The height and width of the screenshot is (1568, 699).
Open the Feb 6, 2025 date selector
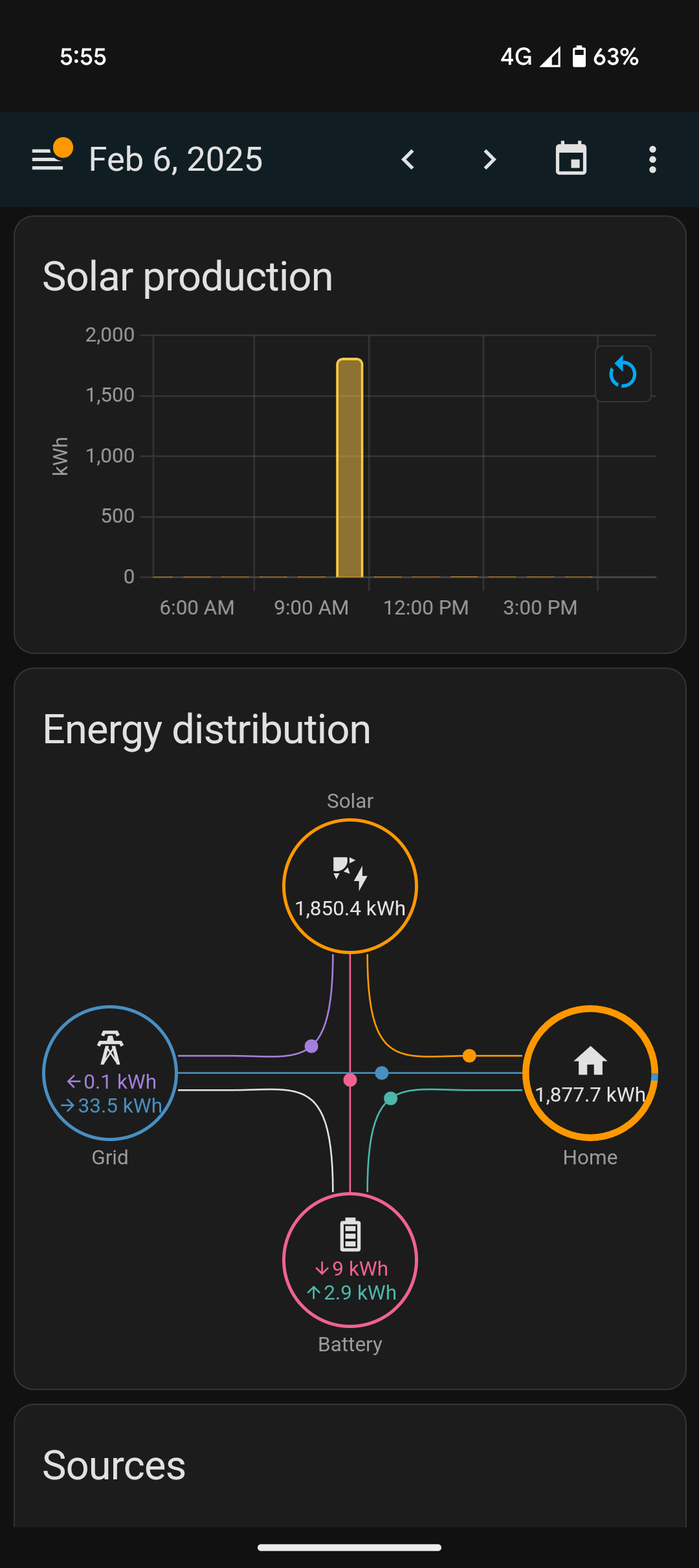click(175, 159)
